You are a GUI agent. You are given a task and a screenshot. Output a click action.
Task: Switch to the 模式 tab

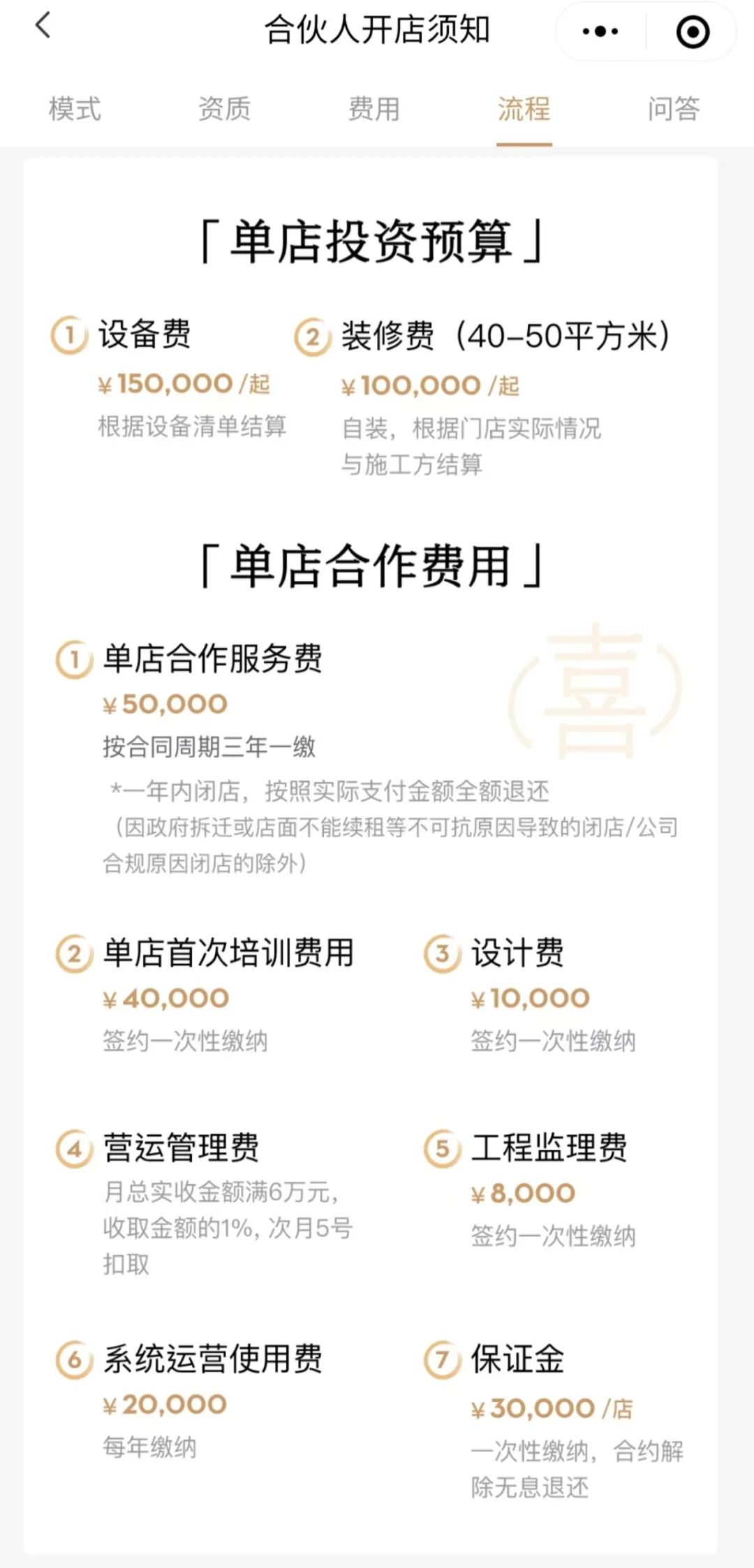click(x=74, y=110)
